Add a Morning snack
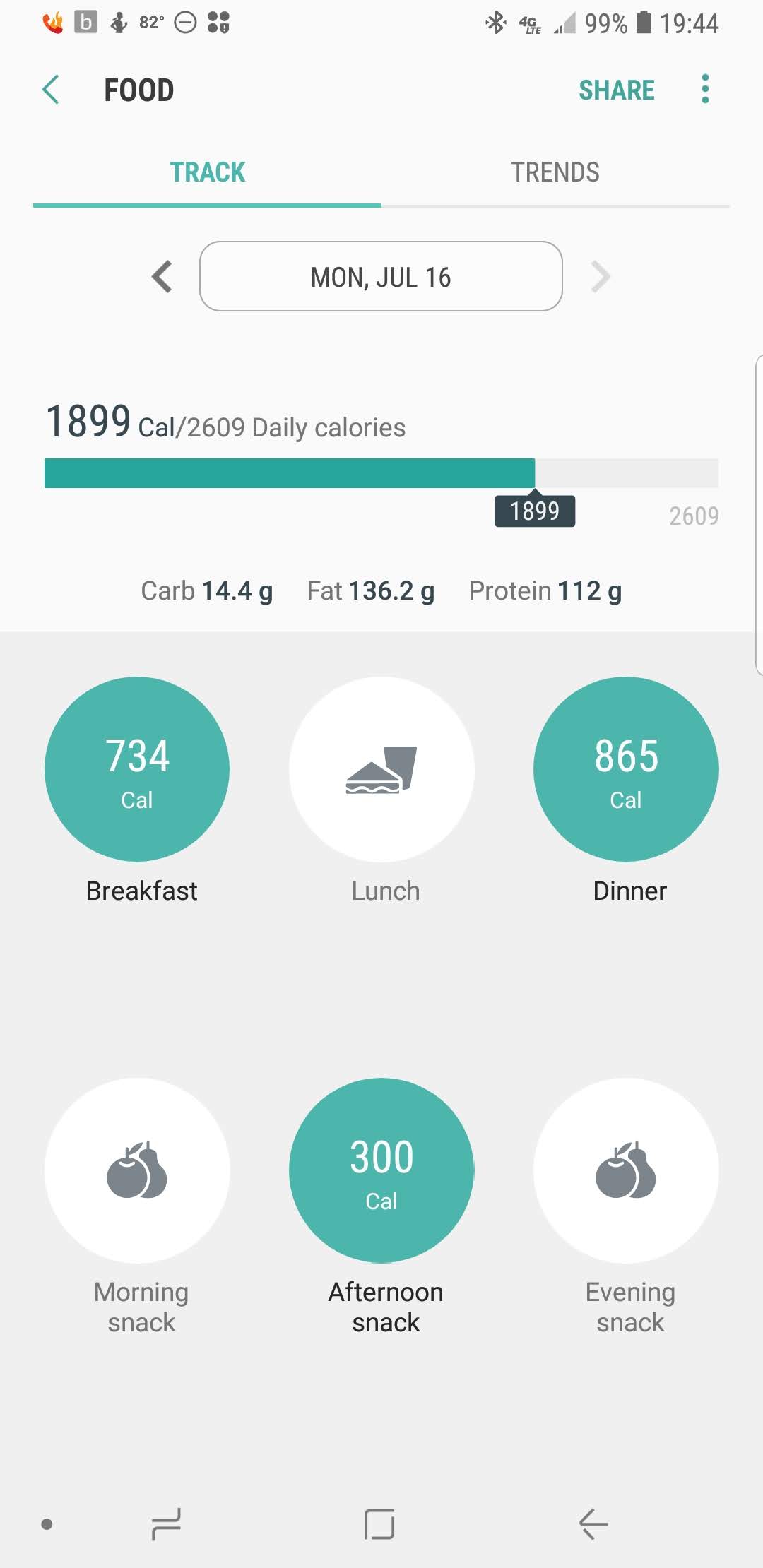 pos(137,1170)
